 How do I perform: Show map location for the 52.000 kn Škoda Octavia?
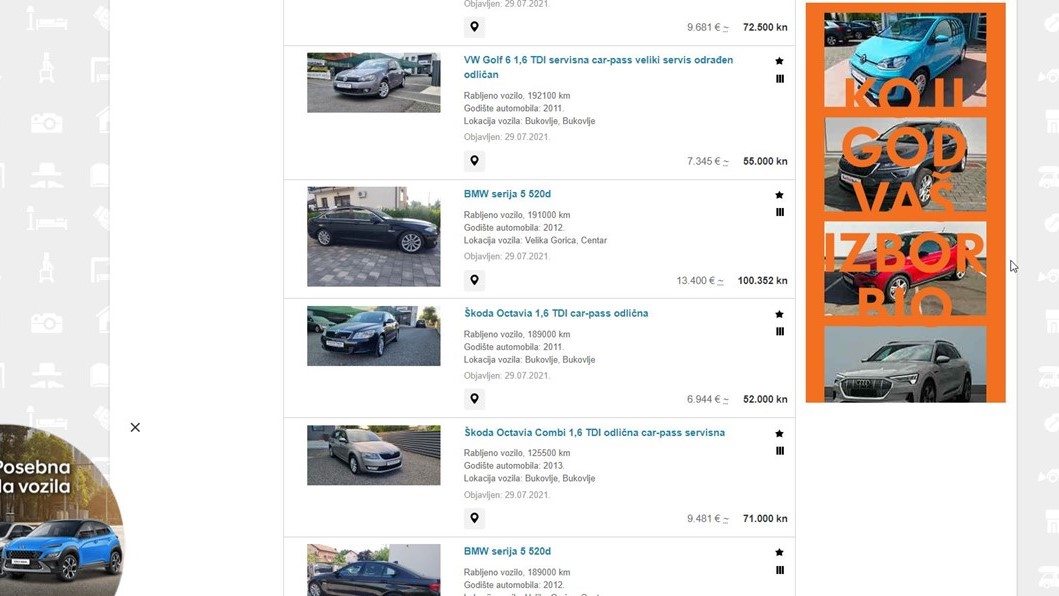coord(475,399)
